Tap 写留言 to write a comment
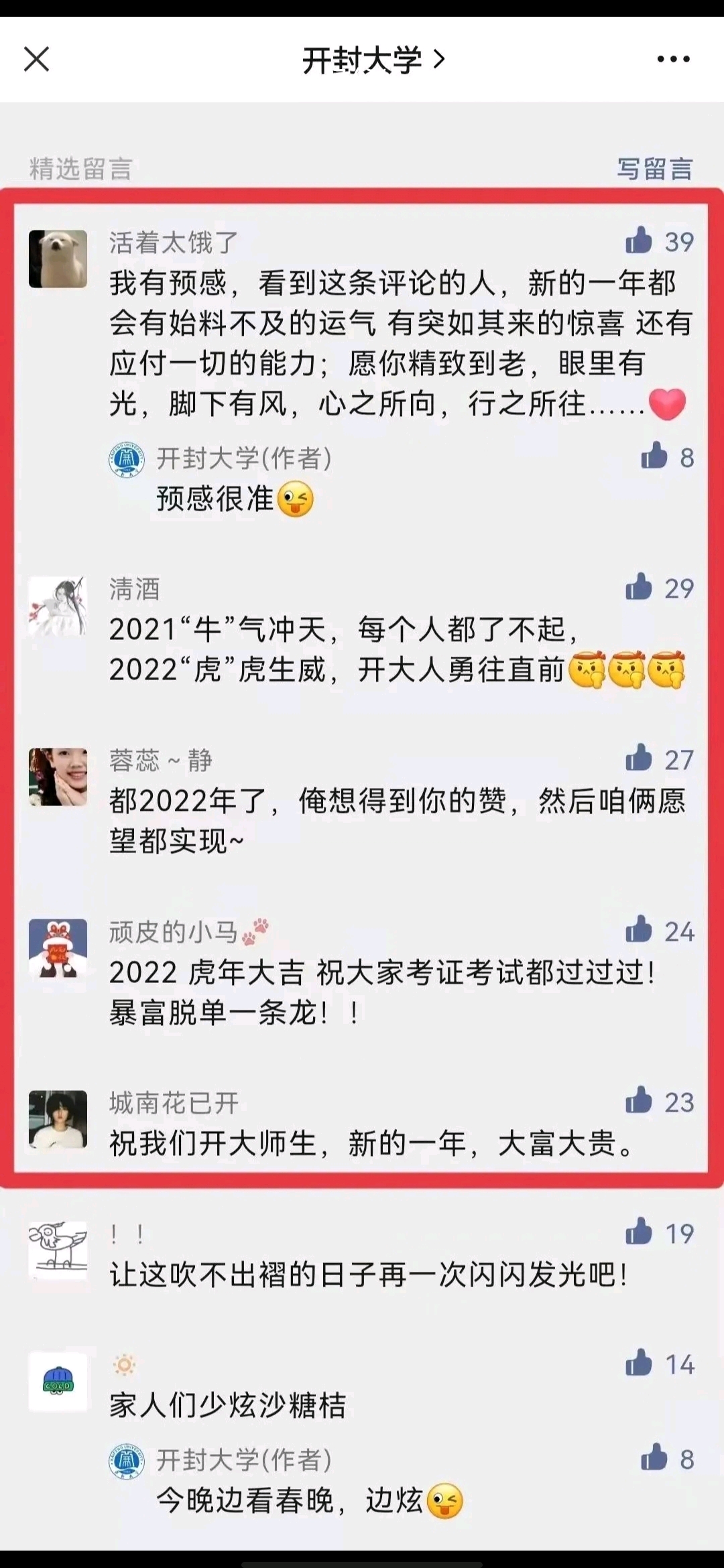This screenshot has width=724, height=1568. (x=654, y=169)
